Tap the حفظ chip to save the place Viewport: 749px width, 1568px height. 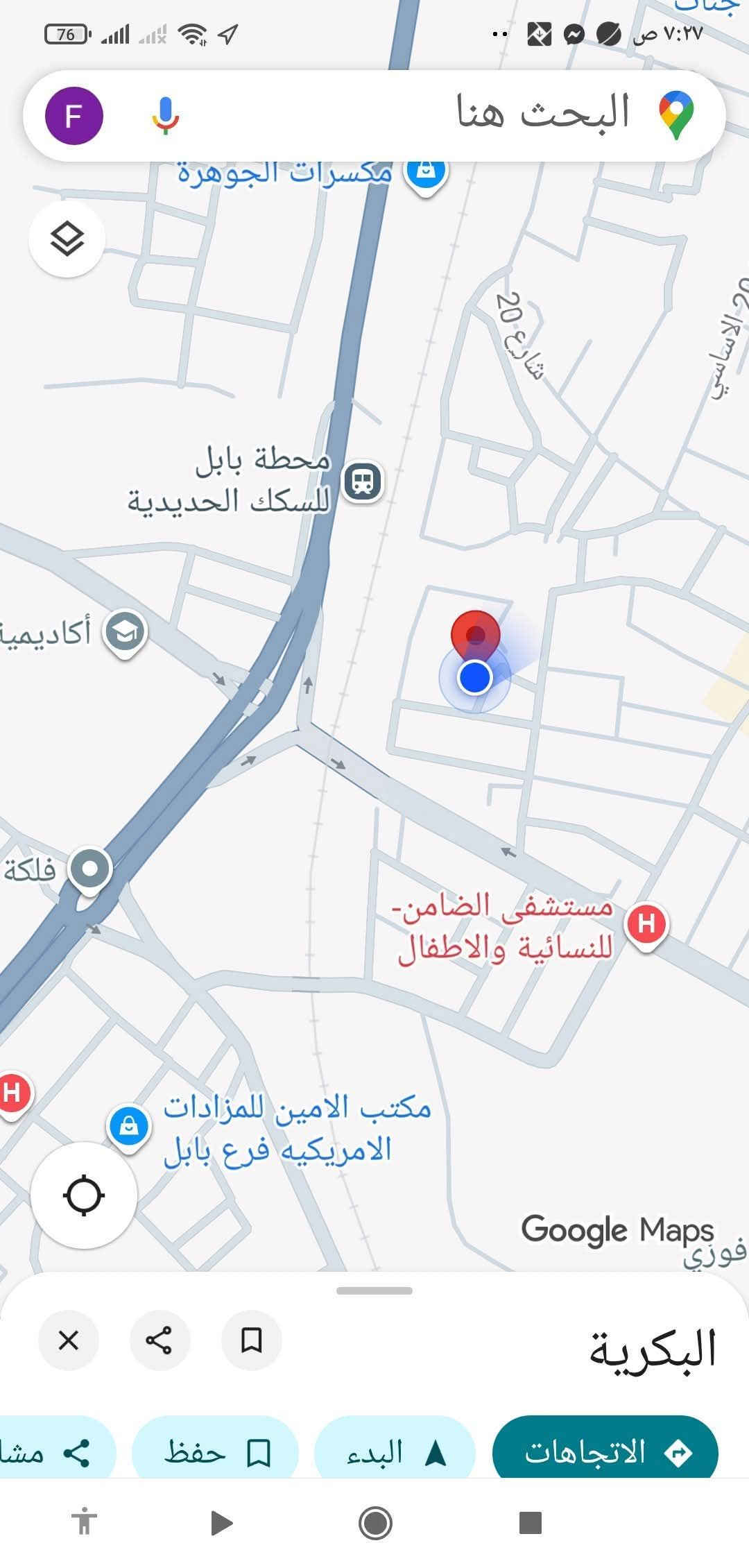coord(215,1451)
